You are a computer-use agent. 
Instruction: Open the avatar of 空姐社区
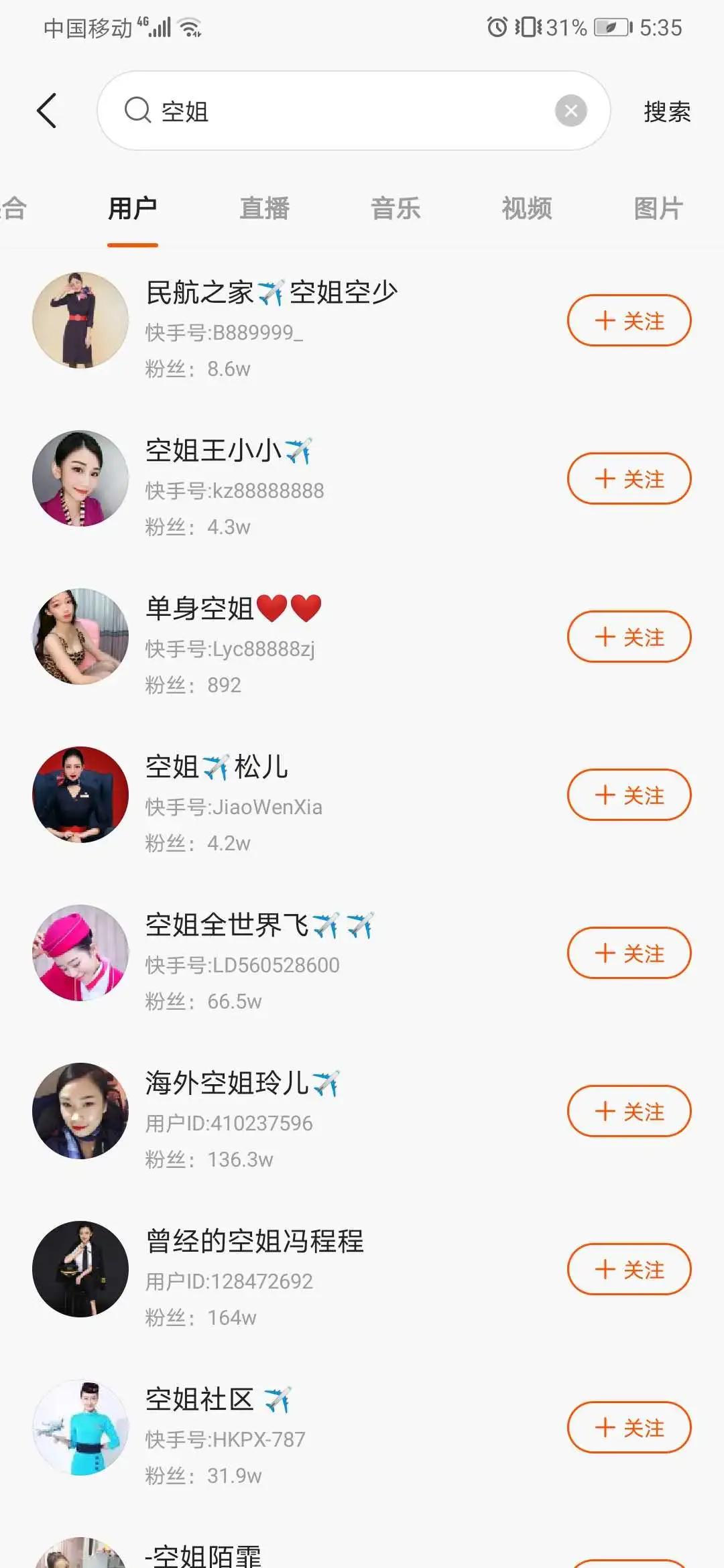click(80, 1427)
